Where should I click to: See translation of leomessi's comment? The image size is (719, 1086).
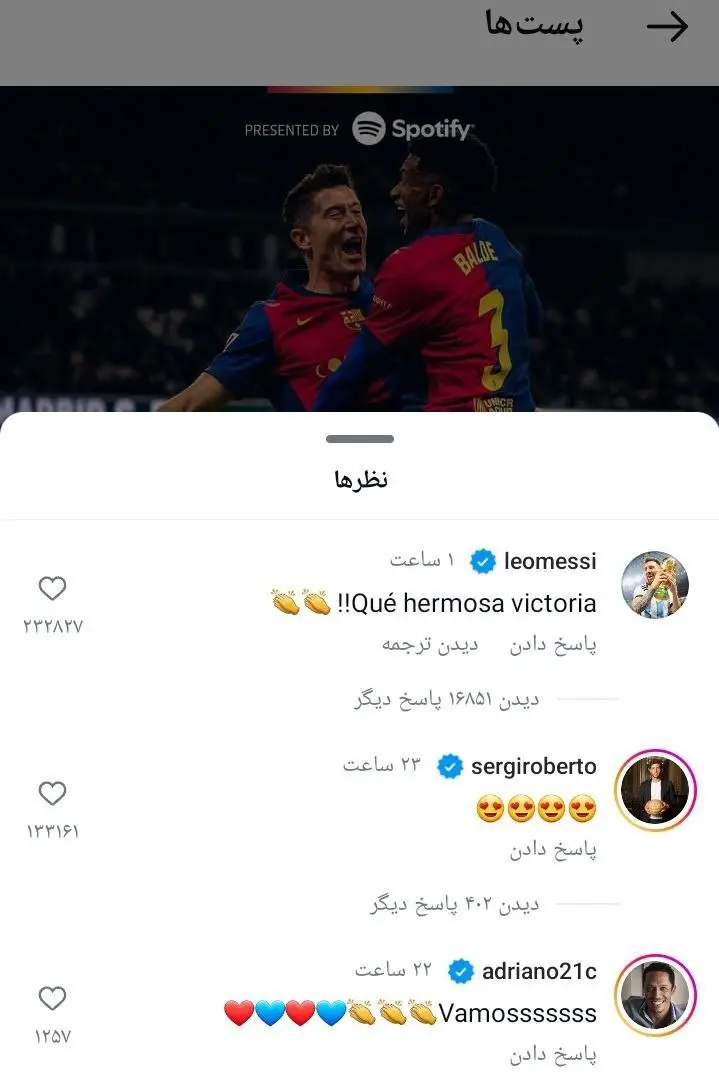pos(430,645)
